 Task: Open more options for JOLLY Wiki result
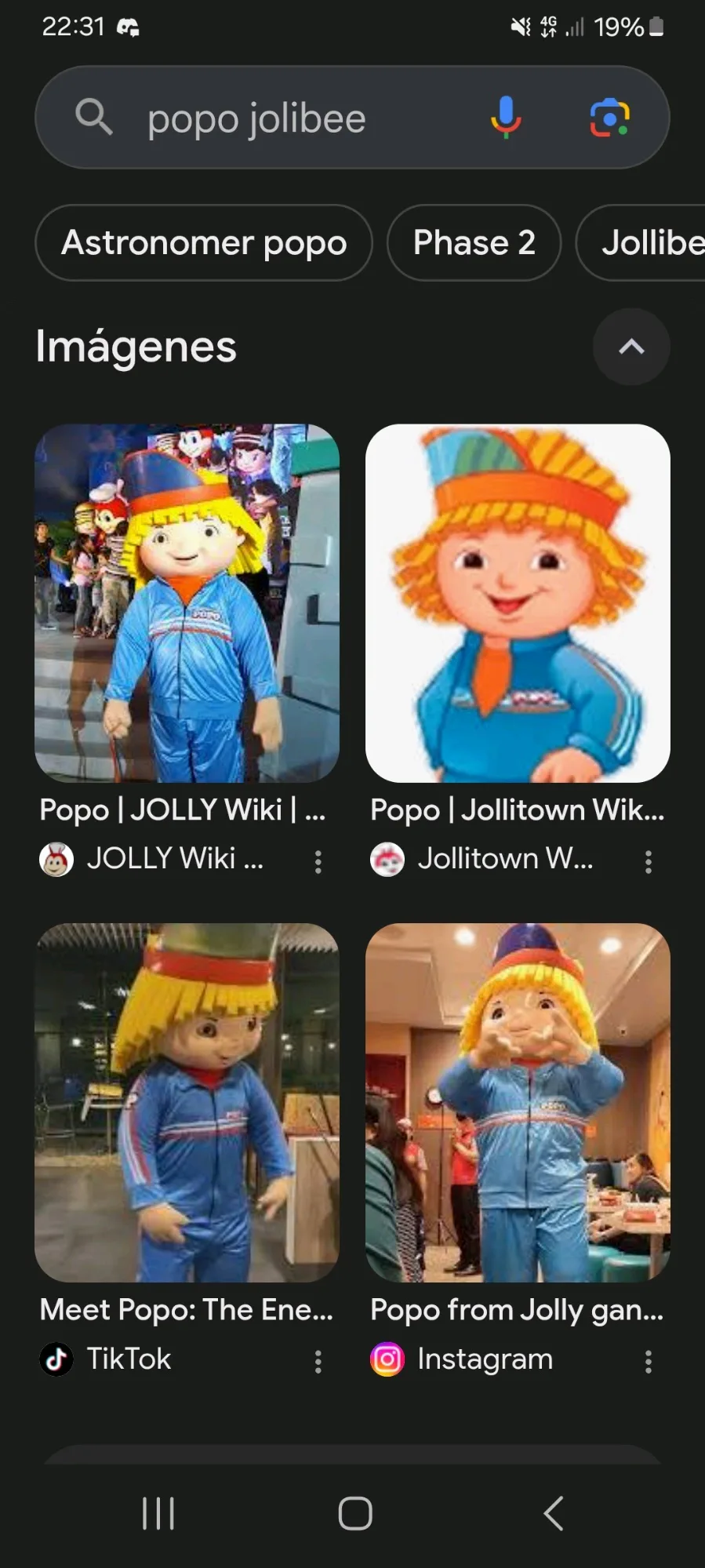coord(318,861)
